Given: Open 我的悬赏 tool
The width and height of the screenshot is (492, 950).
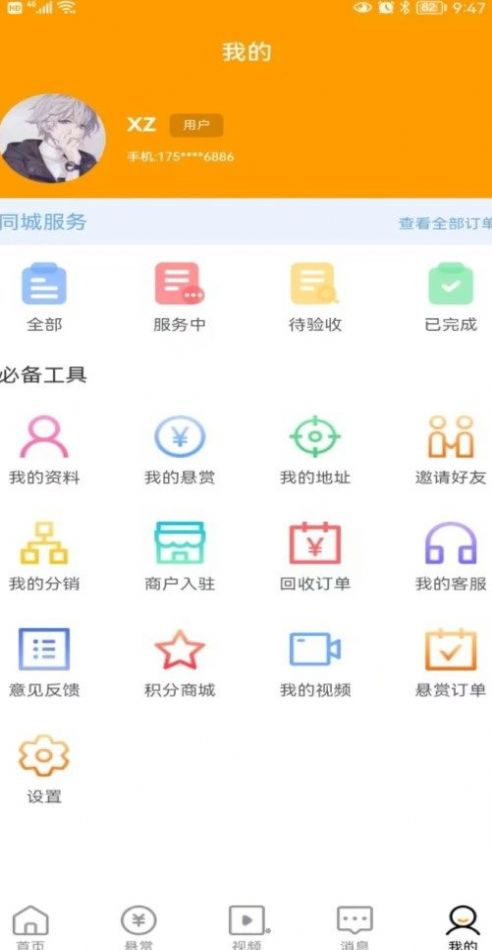Looking at the screenshot, I should (179, 450).
